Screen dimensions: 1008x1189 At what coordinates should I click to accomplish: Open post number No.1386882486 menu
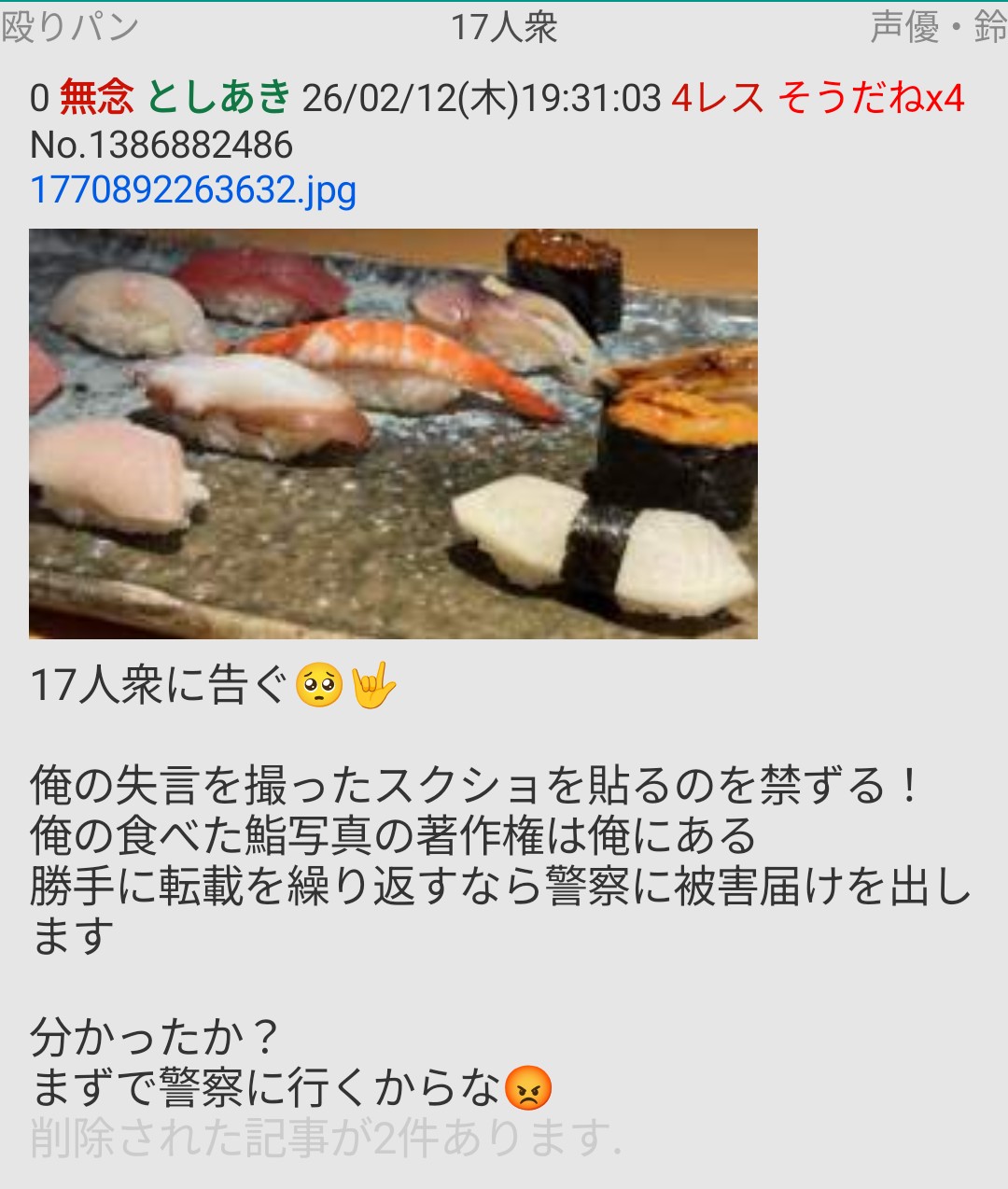tap(161, 145)
